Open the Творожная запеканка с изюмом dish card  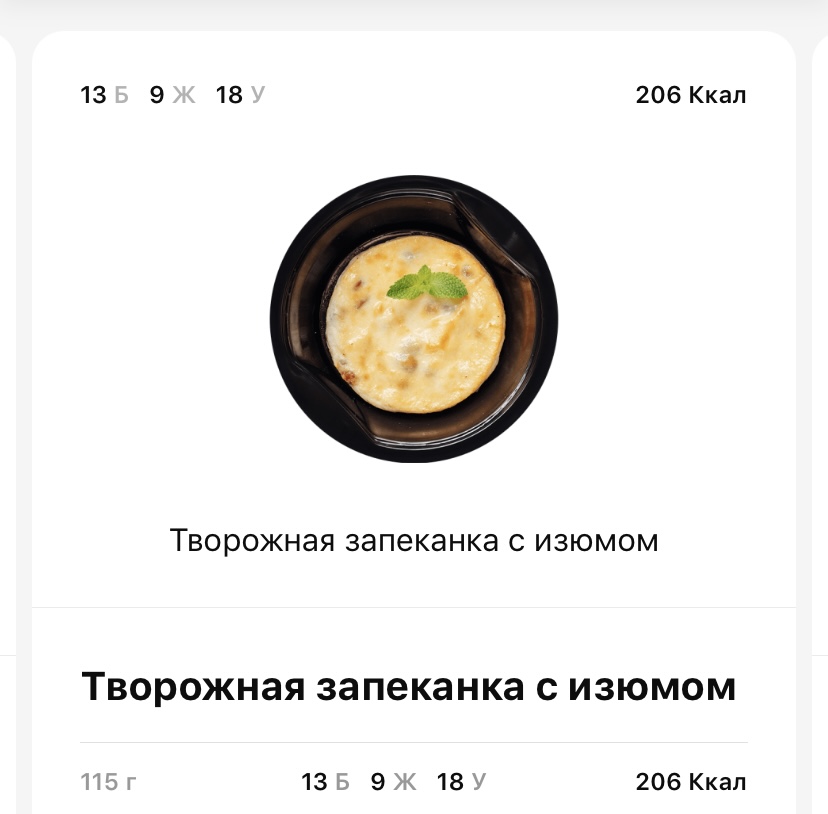(413, 320)
